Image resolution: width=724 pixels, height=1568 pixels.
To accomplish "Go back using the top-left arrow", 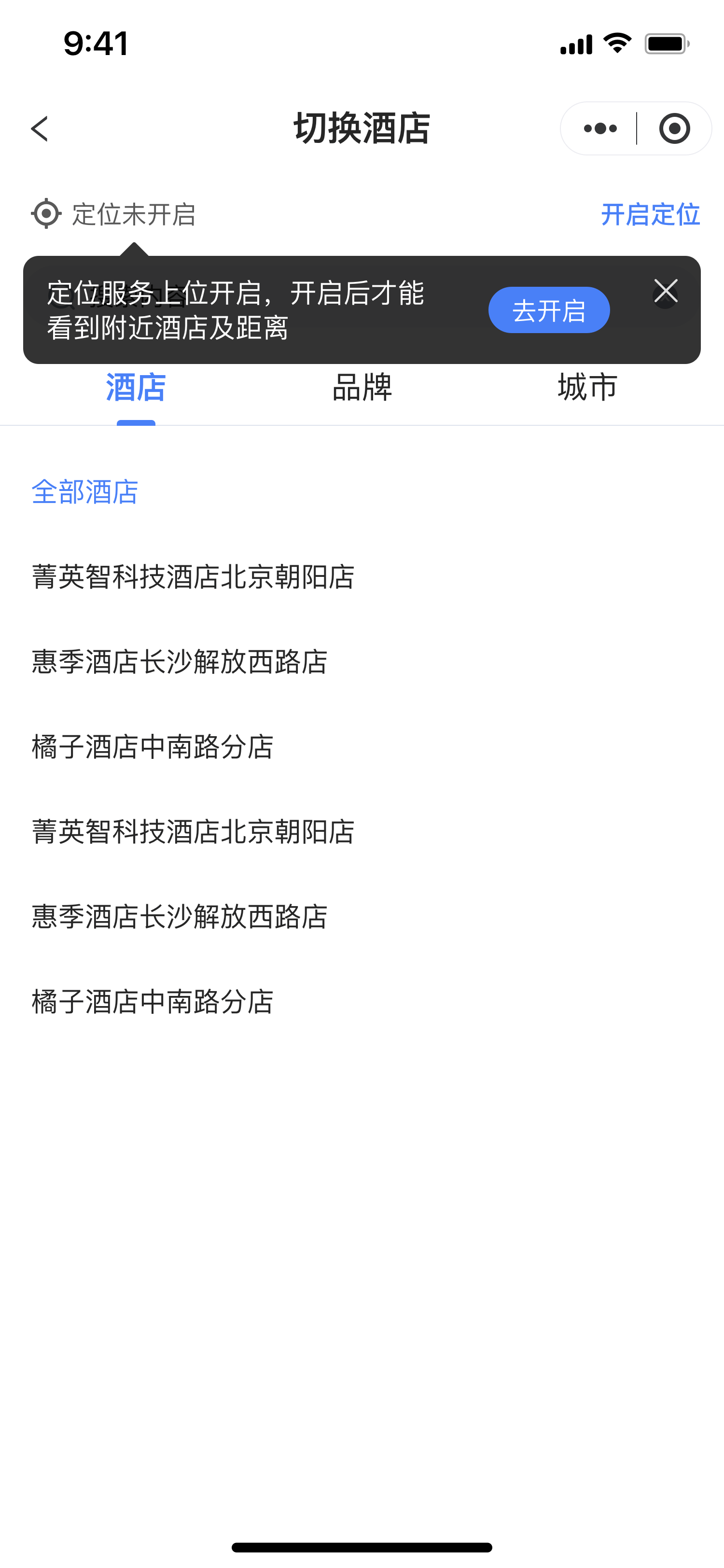I will pyautogui.click(x=40, y=128).
